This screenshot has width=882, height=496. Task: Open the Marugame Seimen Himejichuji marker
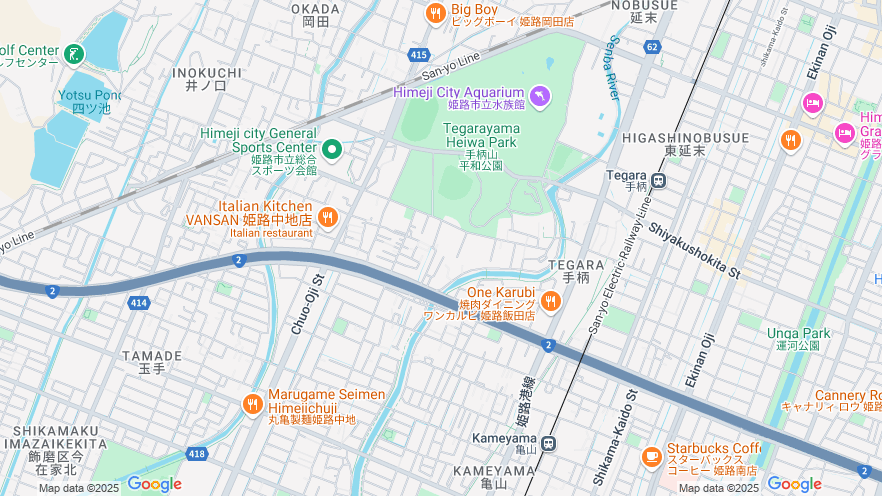(x=253, y=405)
